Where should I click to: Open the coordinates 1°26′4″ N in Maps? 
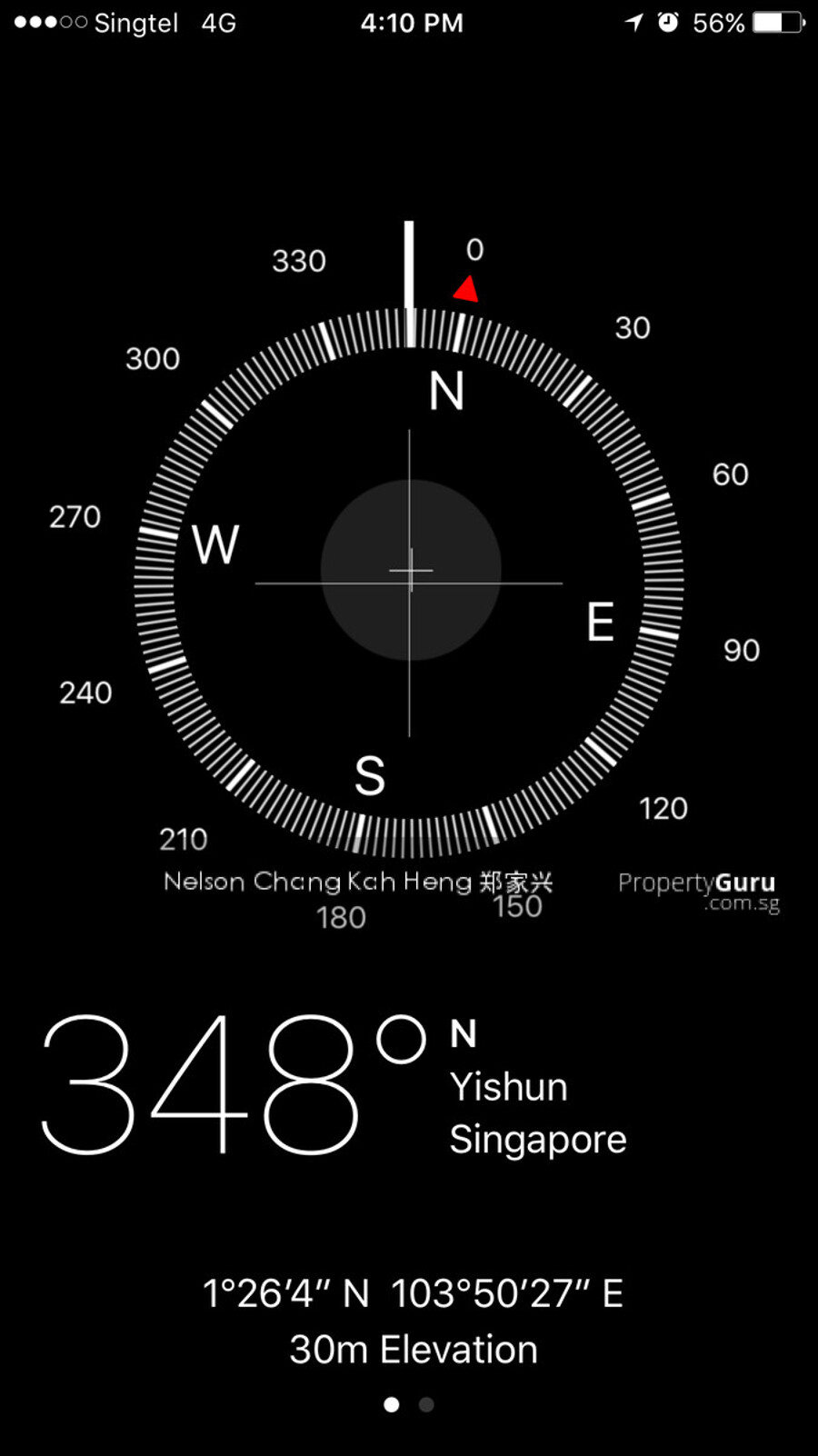pos(413,1293)
